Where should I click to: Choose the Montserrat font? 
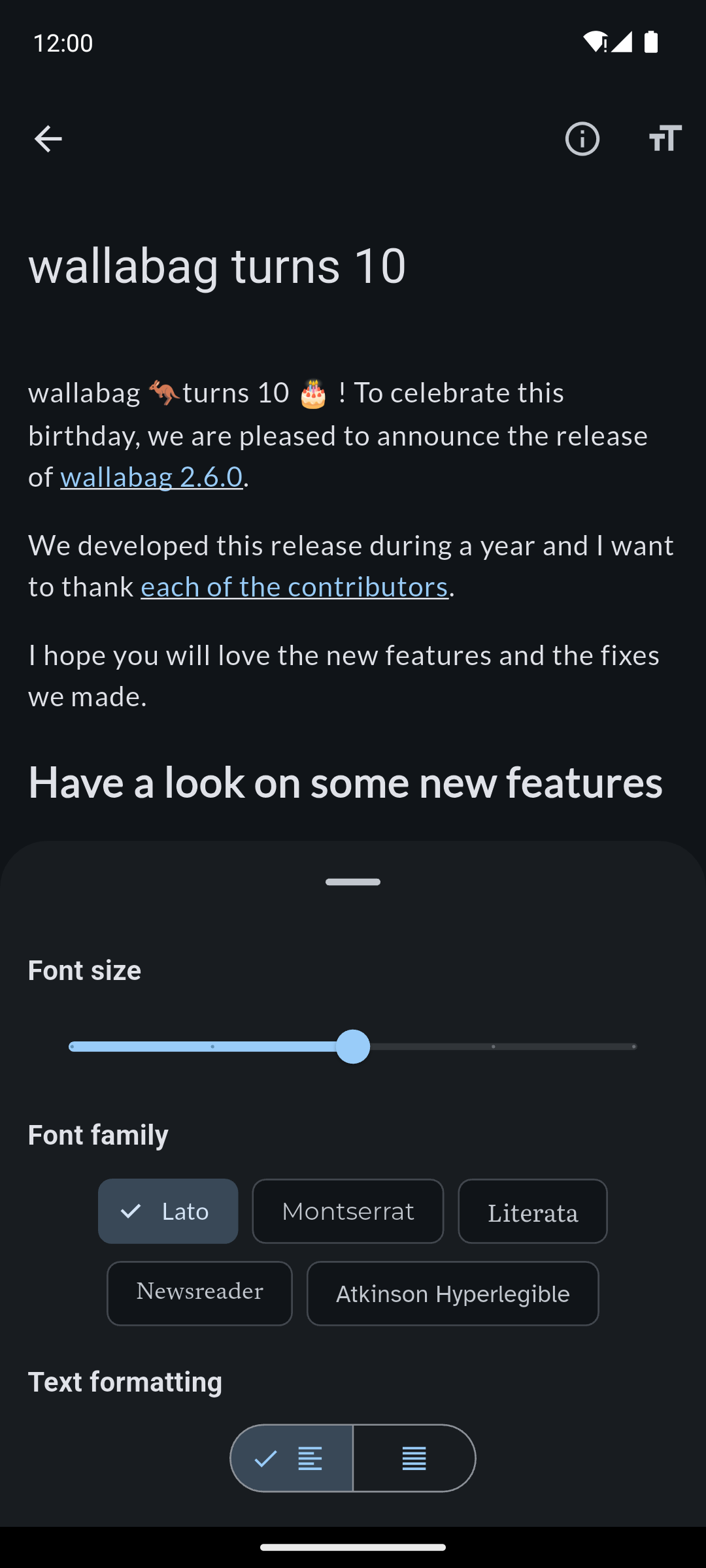[348, 1211]
